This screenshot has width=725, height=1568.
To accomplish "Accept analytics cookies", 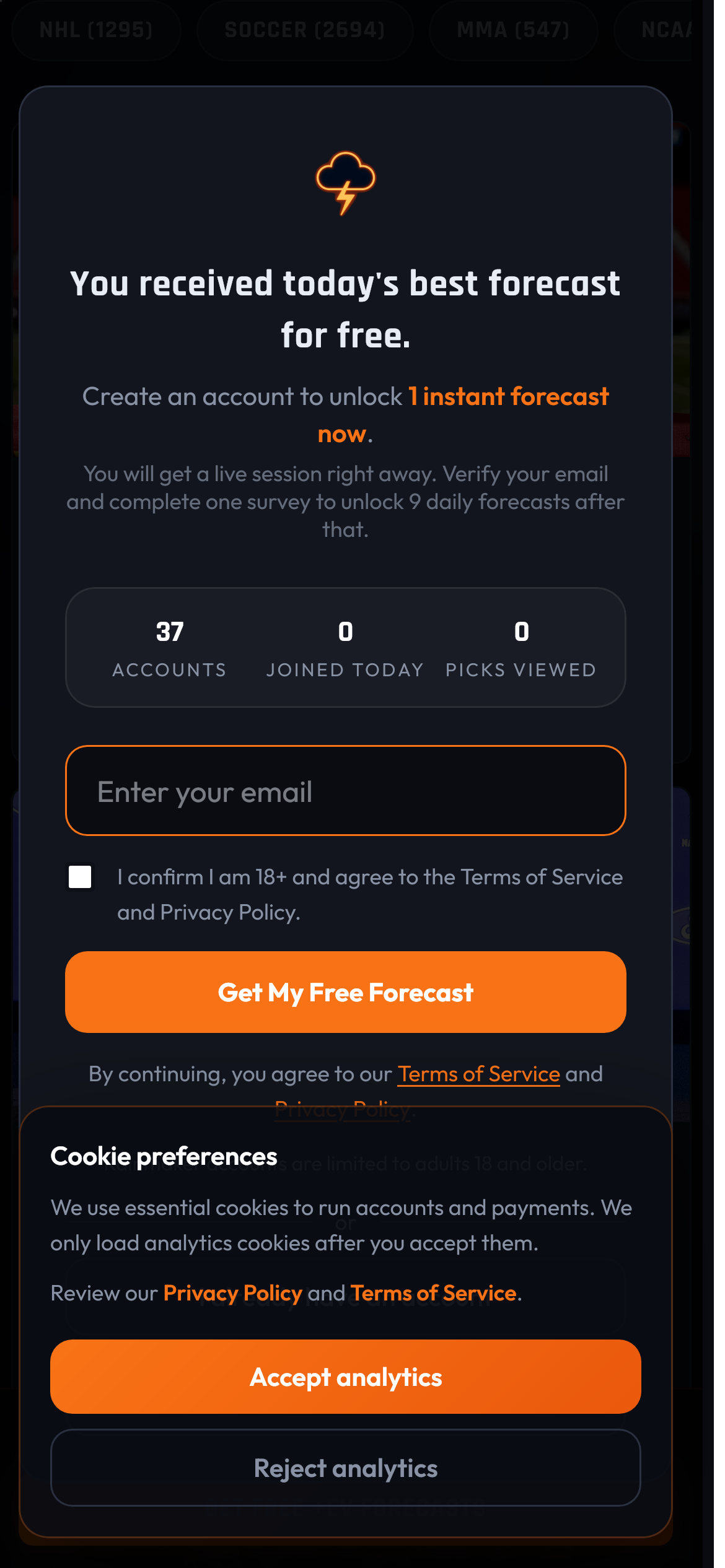I will click(x=345, y=1377).
